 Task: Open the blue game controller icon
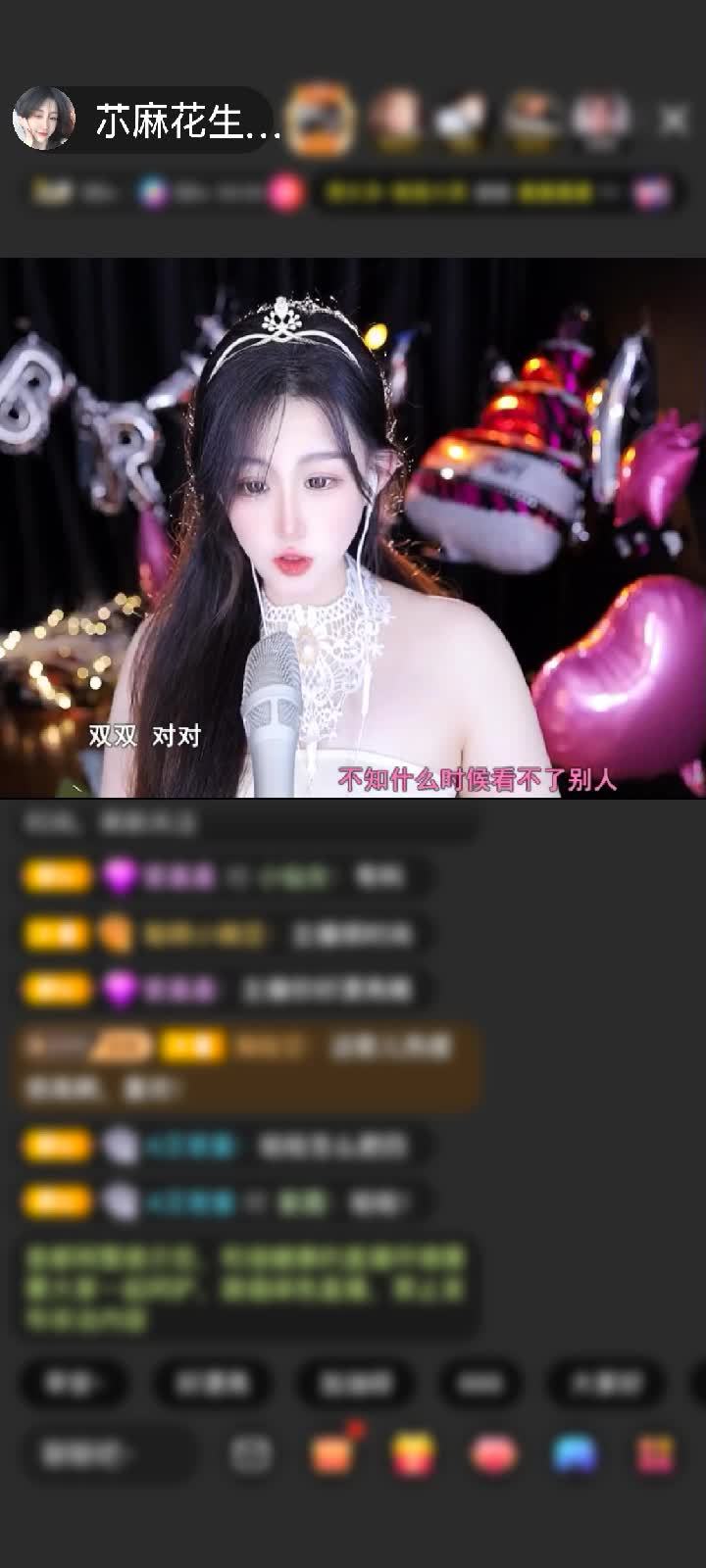coord(575,1454)
